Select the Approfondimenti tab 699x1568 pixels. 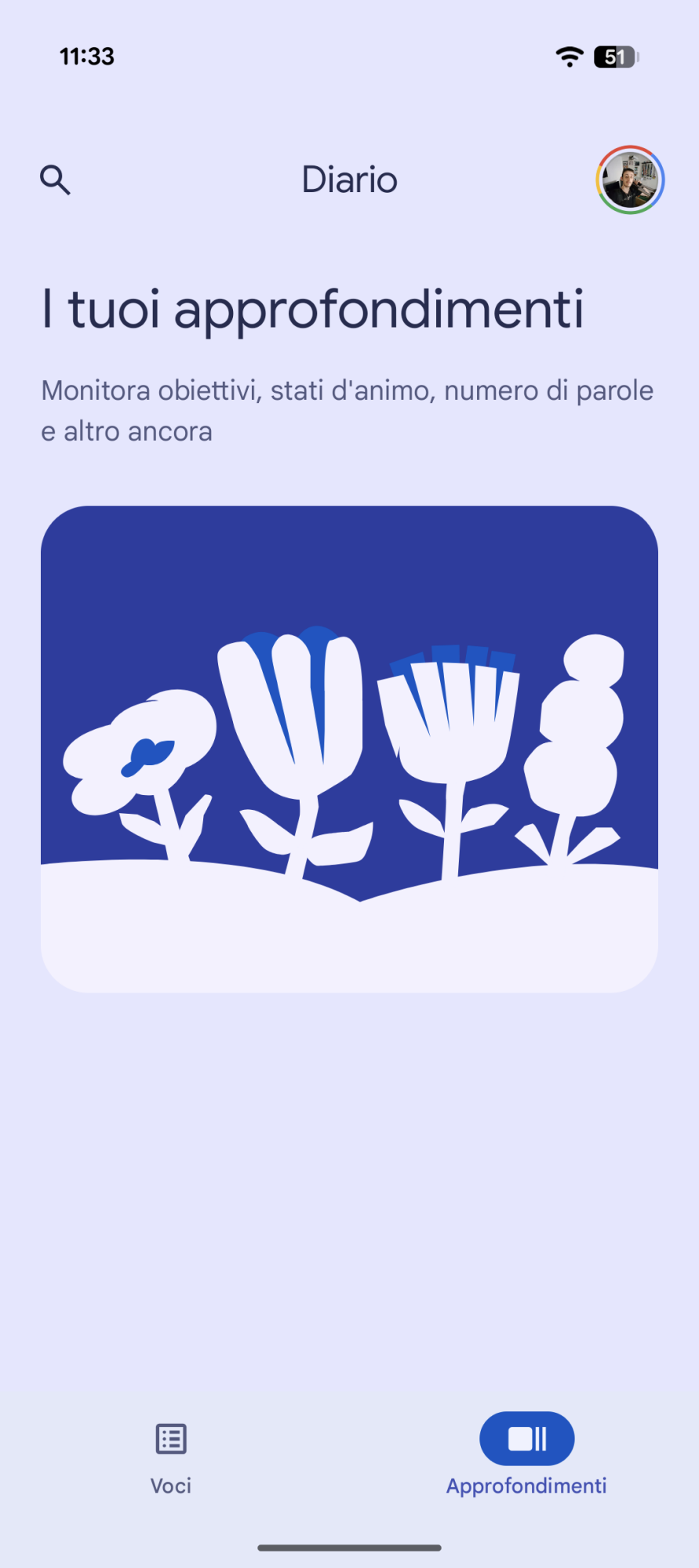[x=526, y=1456]
